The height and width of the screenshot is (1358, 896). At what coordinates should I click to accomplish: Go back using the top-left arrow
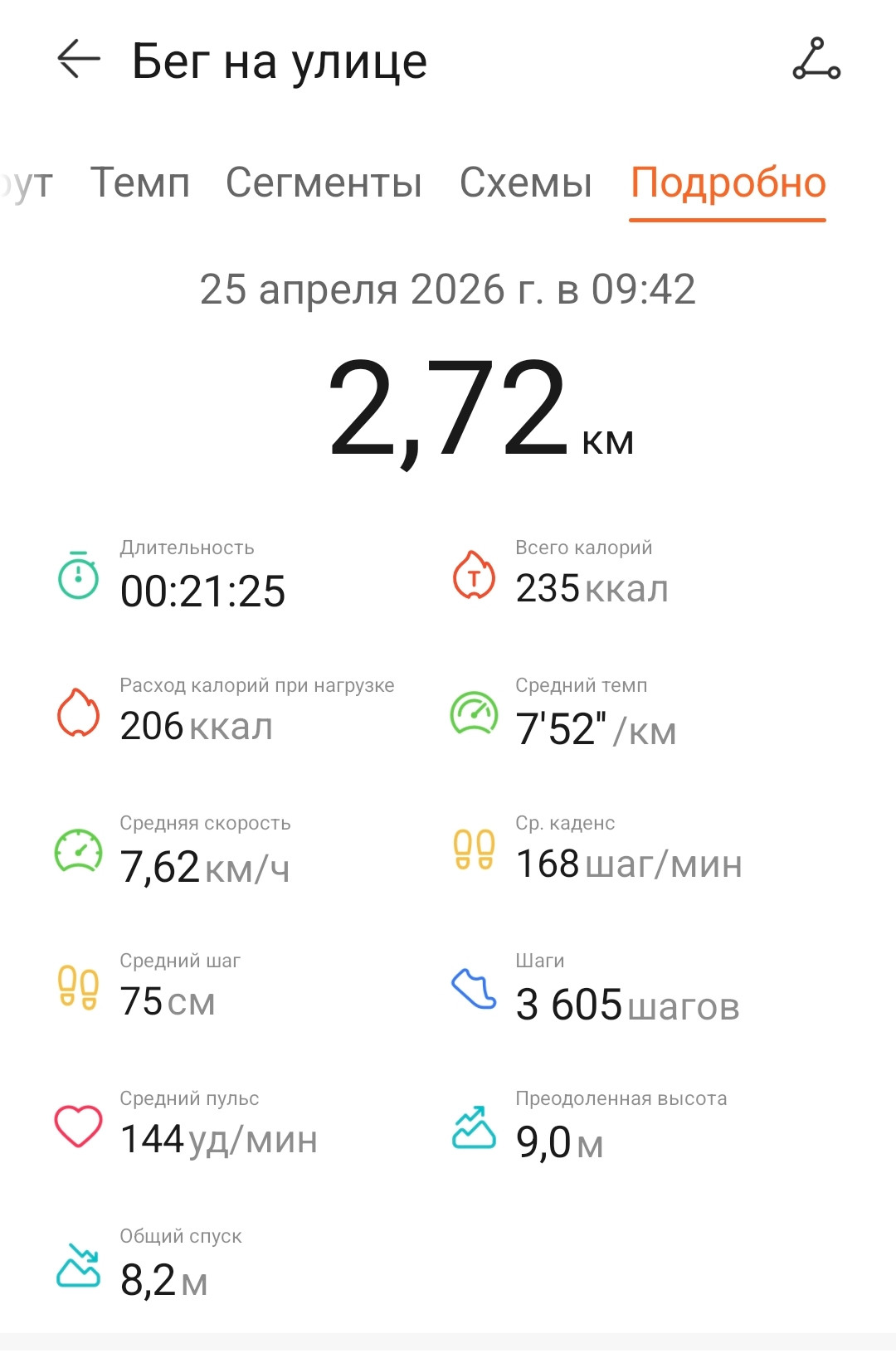pos(79,60)
